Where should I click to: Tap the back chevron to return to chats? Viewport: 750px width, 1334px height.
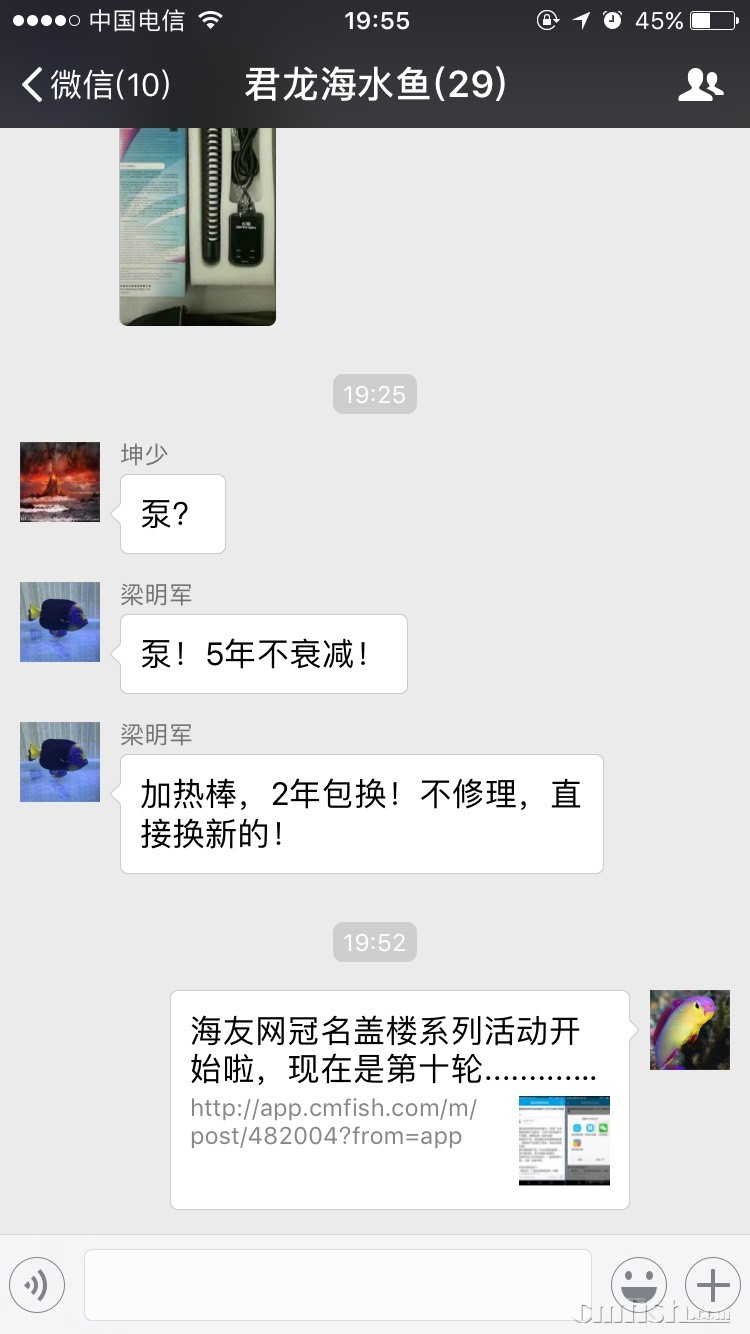pos(30,85)
